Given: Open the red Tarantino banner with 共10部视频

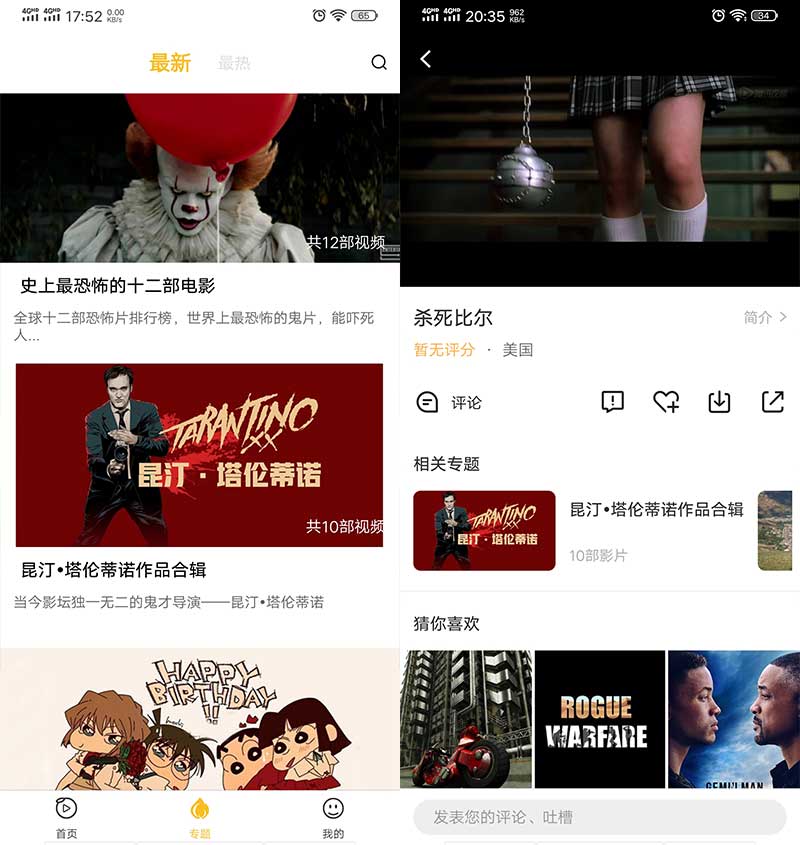Looking at the screenshot, I should tap(199, 455).
